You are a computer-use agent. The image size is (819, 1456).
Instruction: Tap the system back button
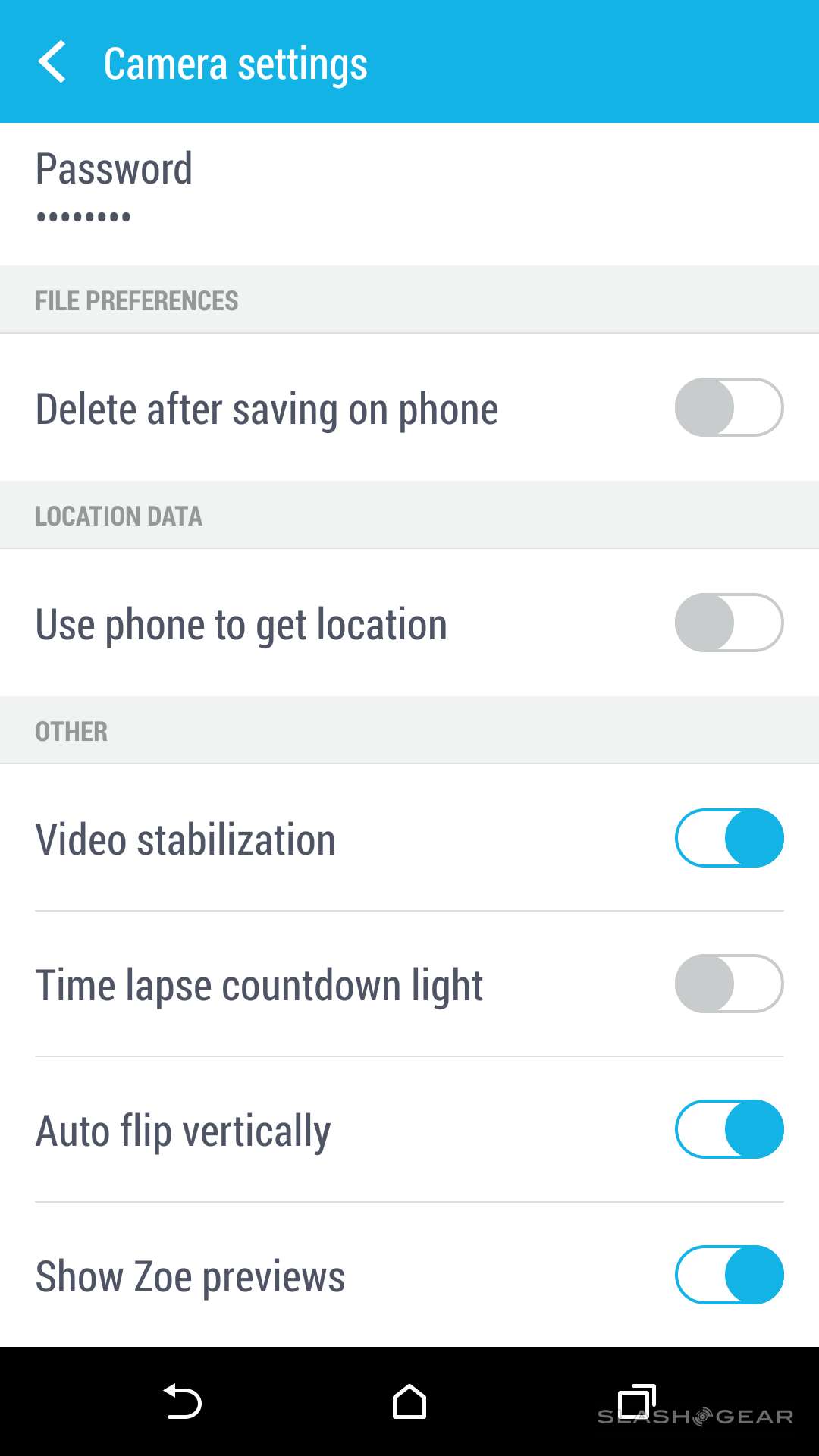183,1401
